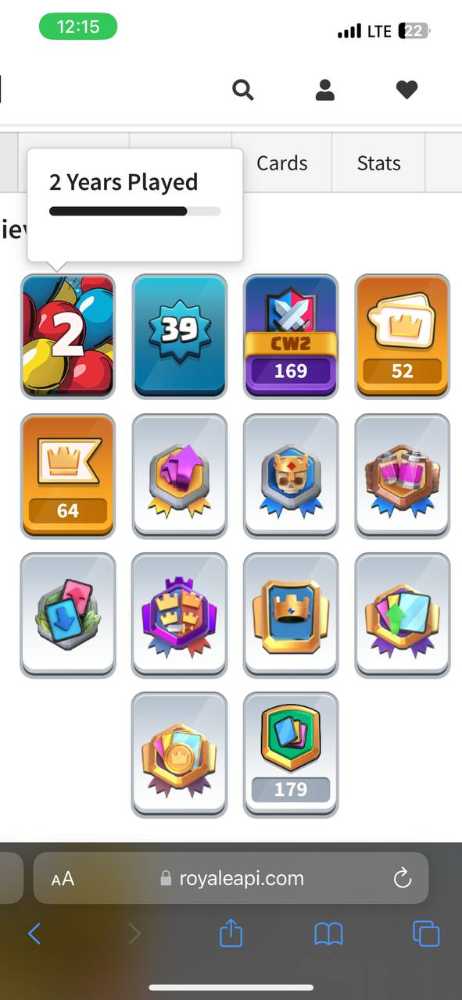Switch to the Cards tab
Image resolution: width=462 pixels, height=1000 pixels.
tap(281, 163)
